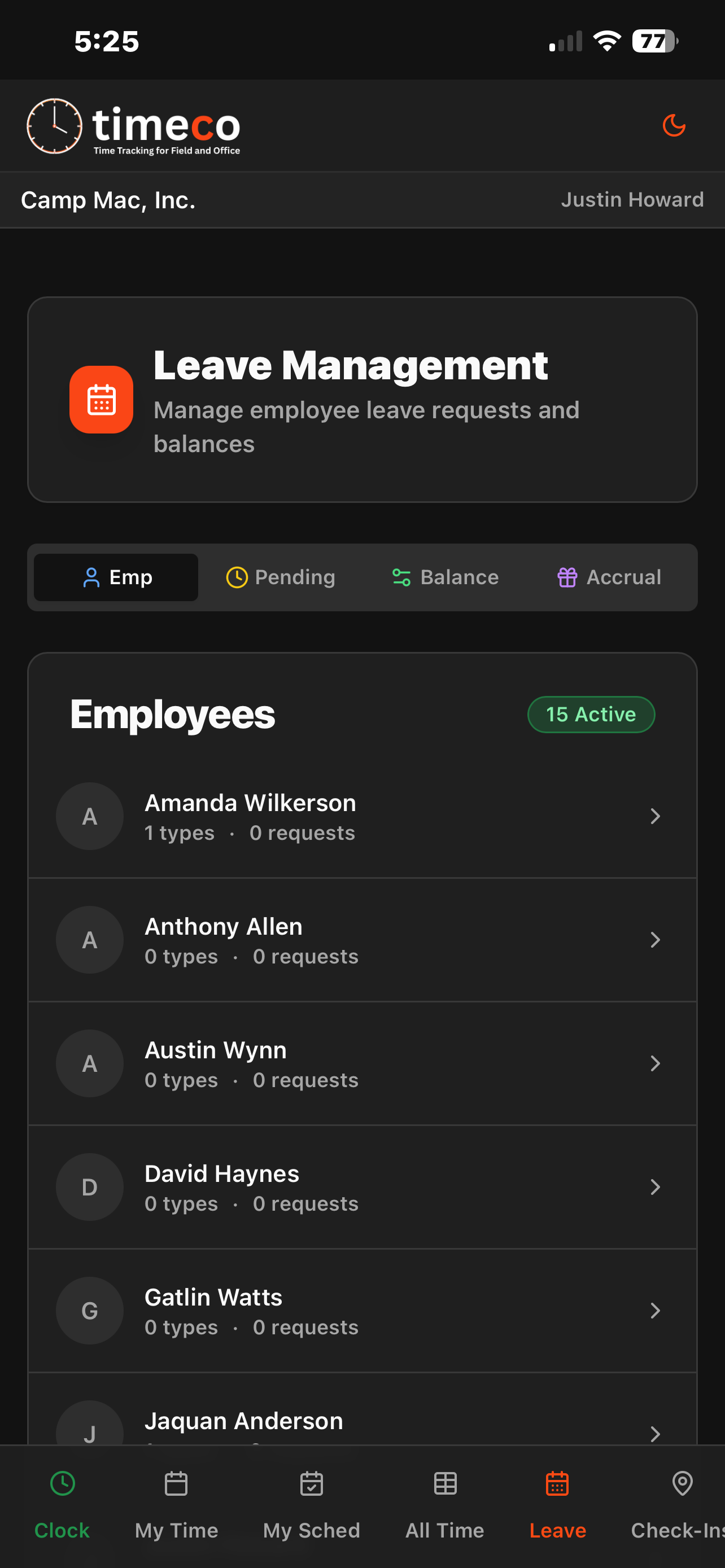The width and height of the screenshot is (725, 1568).
Task: Open David Haynes's leave details
Action: pos(362,1187)
